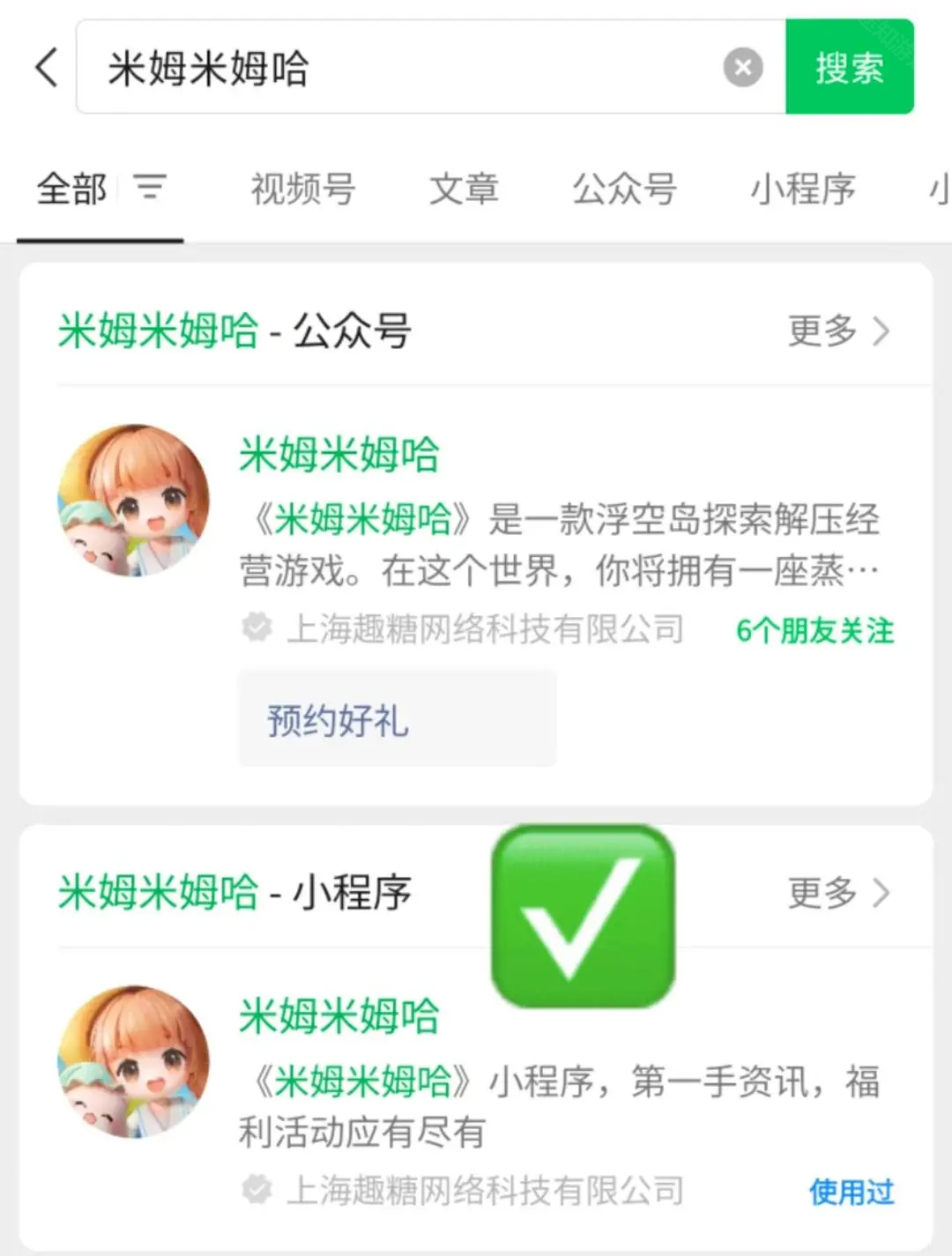This screenshot has width=952, height=1256.
Task: Switch to the 小程序 tab
Action: click(802, 190)
